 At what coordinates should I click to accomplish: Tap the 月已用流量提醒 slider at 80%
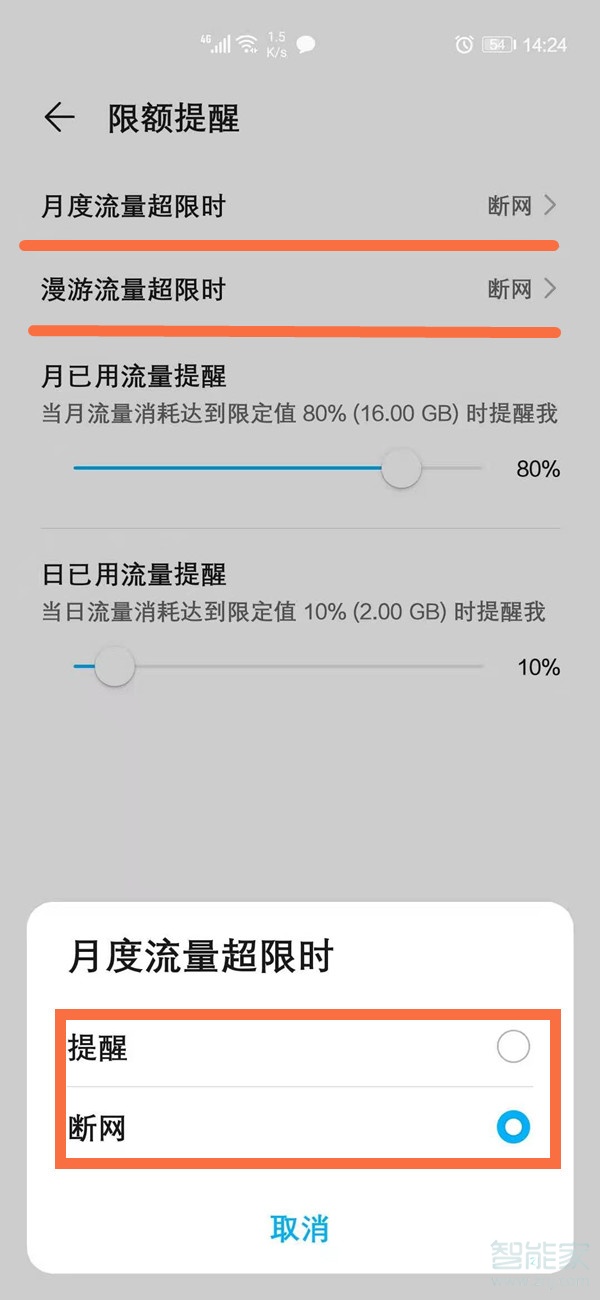click(x=401, y=468)
